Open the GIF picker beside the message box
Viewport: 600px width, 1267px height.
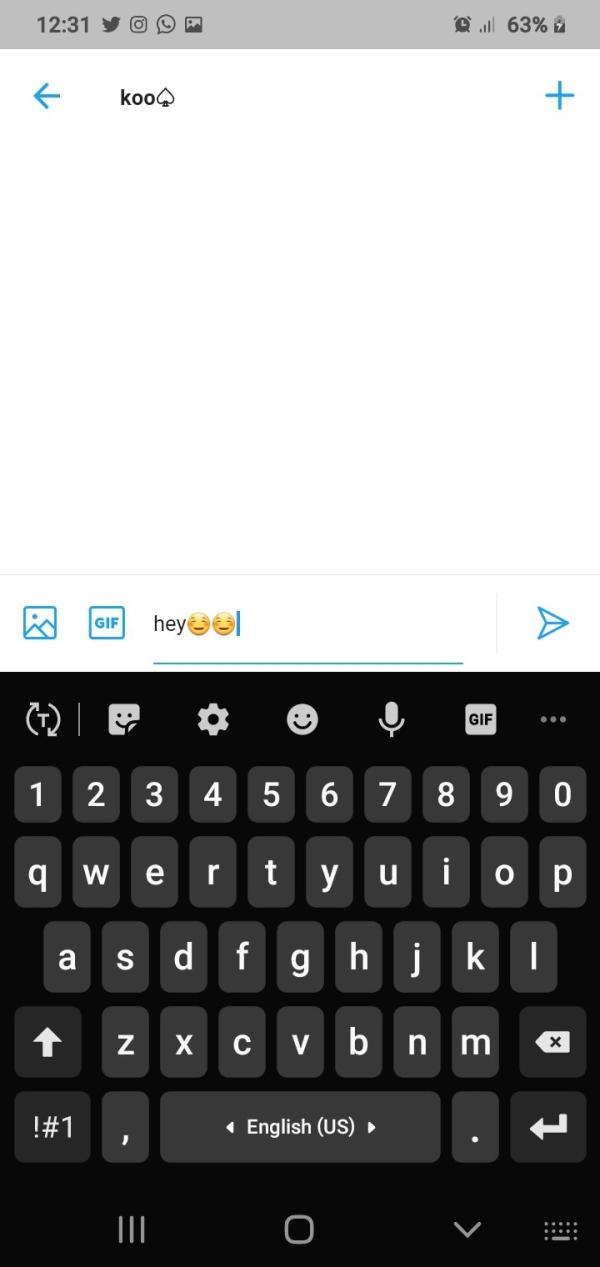107,623
